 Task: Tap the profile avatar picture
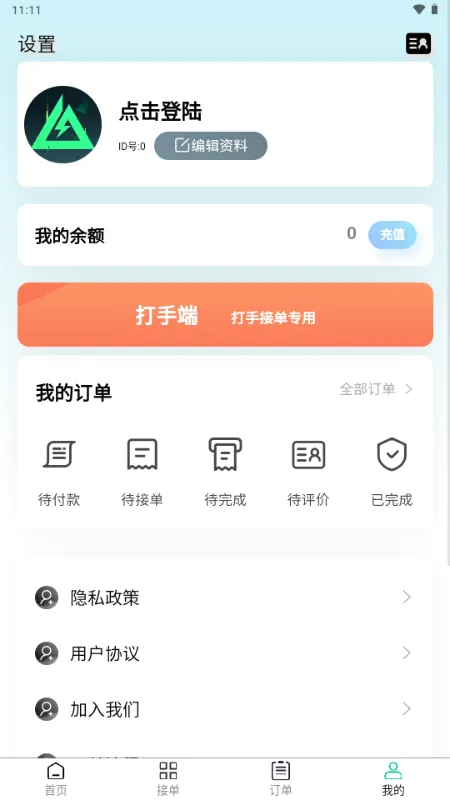click(x=63, y=124)
